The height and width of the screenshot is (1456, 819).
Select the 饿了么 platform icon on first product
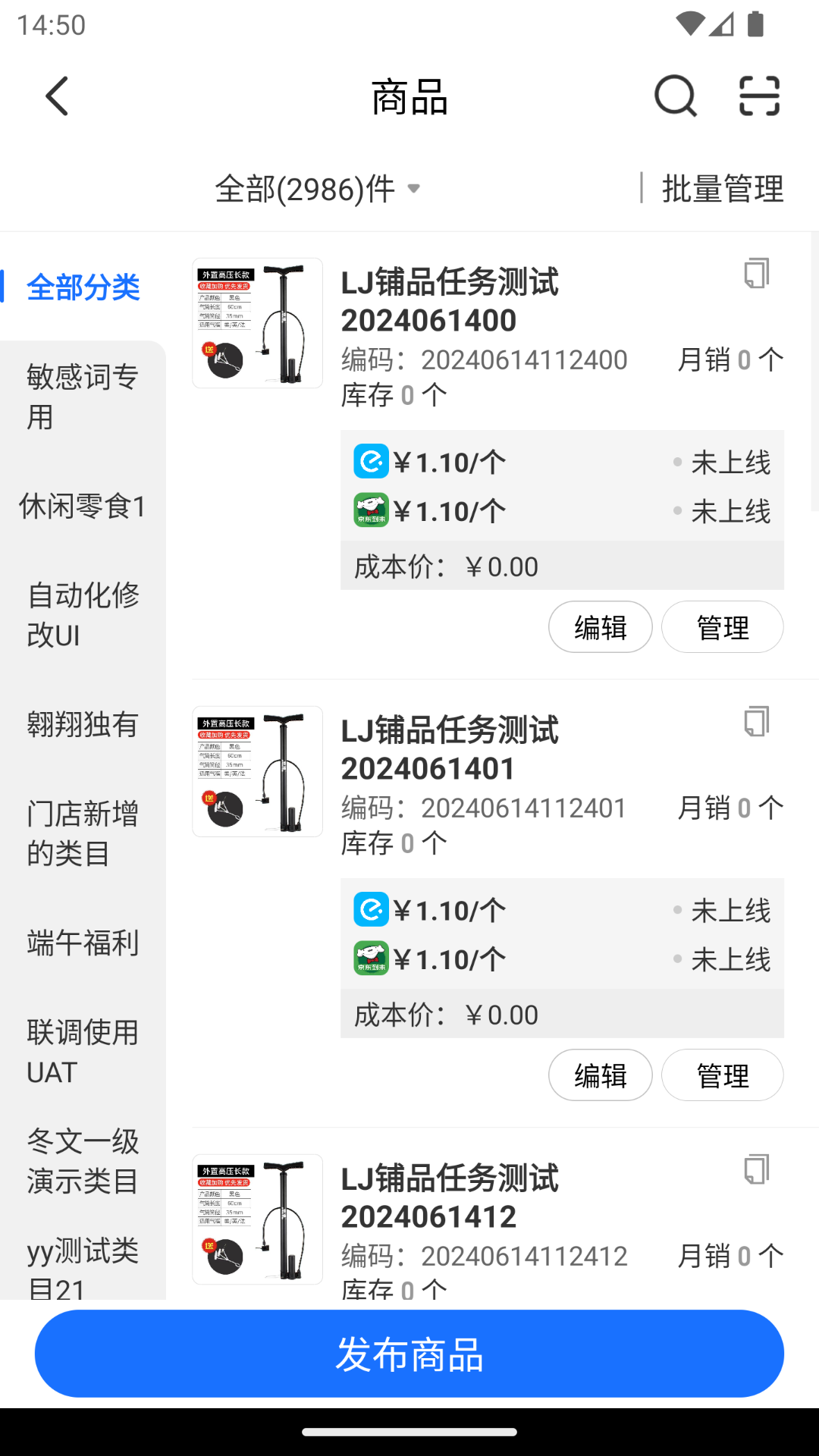[371, 461]
